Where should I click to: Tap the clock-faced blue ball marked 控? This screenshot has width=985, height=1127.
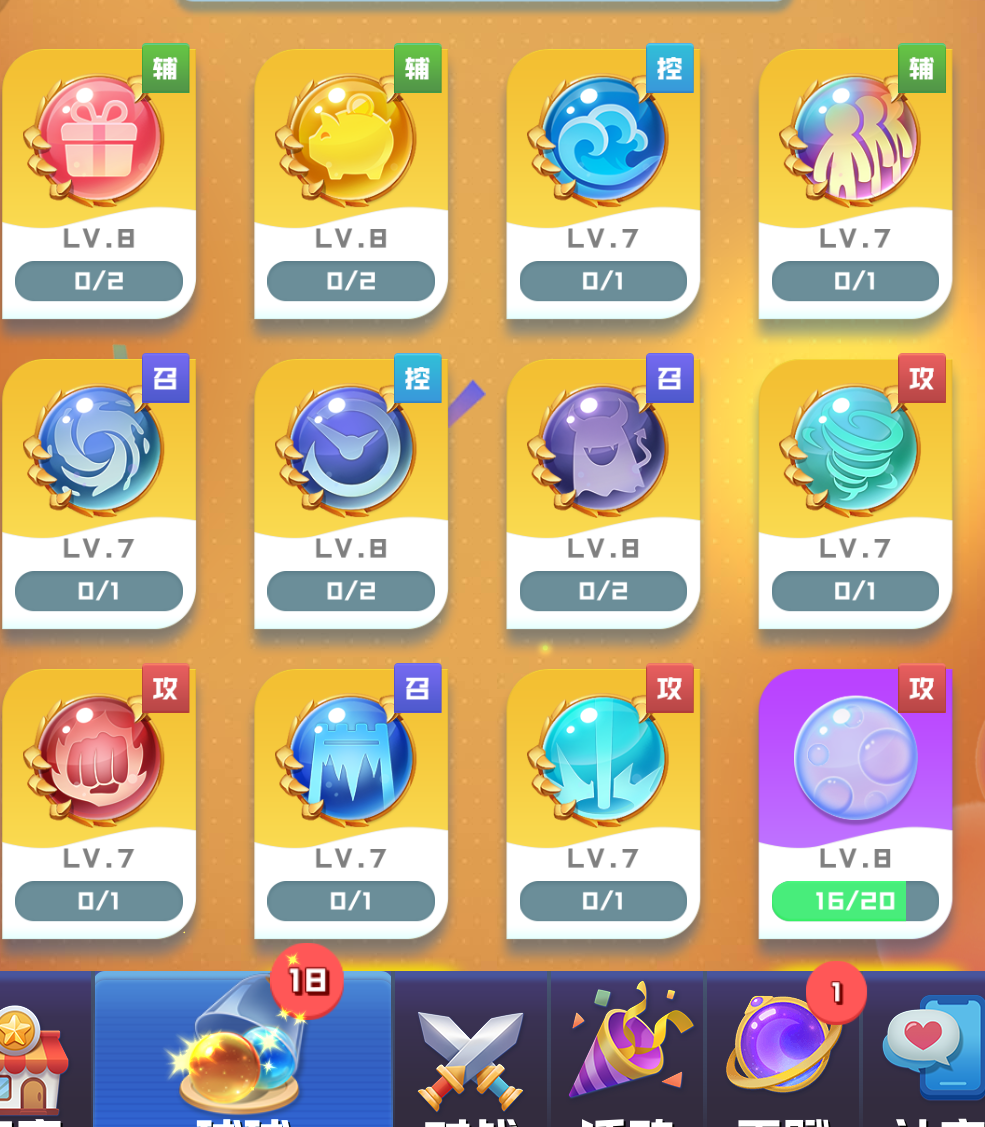pos(350,450)
